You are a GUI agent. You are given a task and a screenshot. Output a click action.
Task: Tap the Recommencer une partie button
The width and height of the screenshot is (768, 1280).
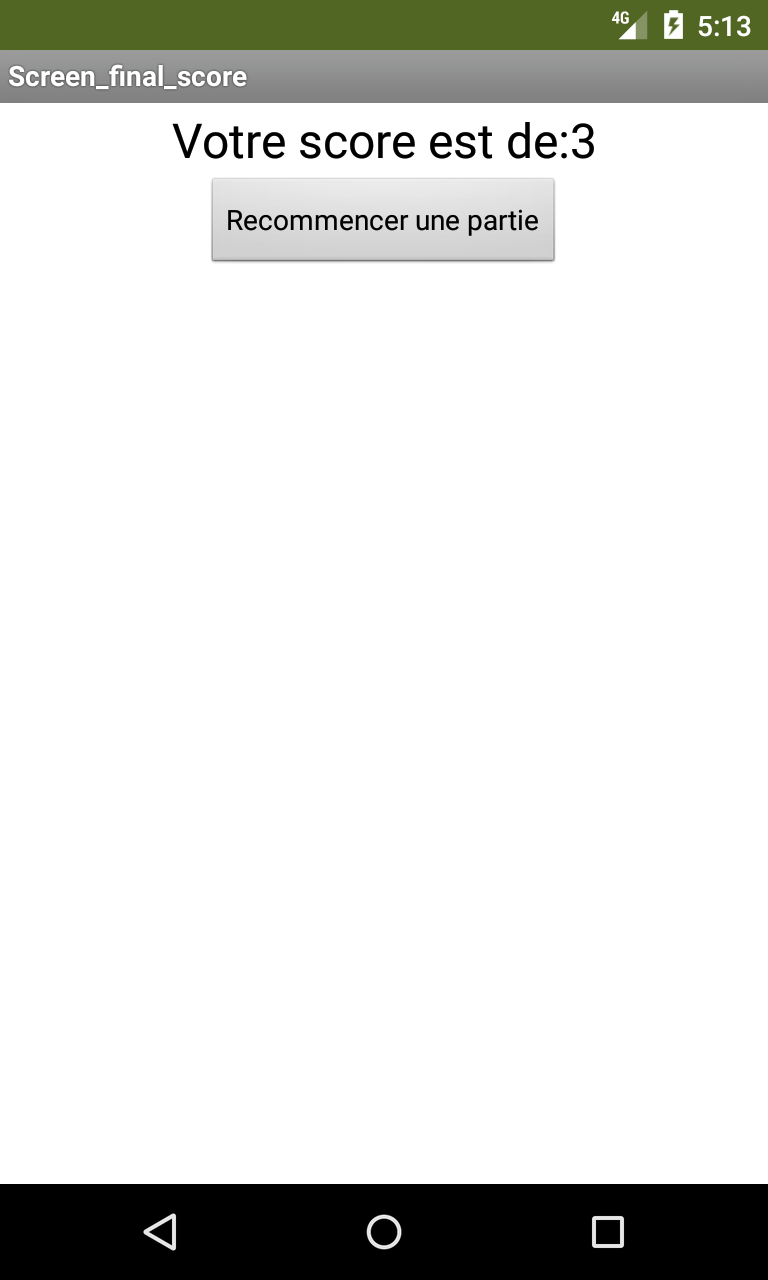point(383,220)
